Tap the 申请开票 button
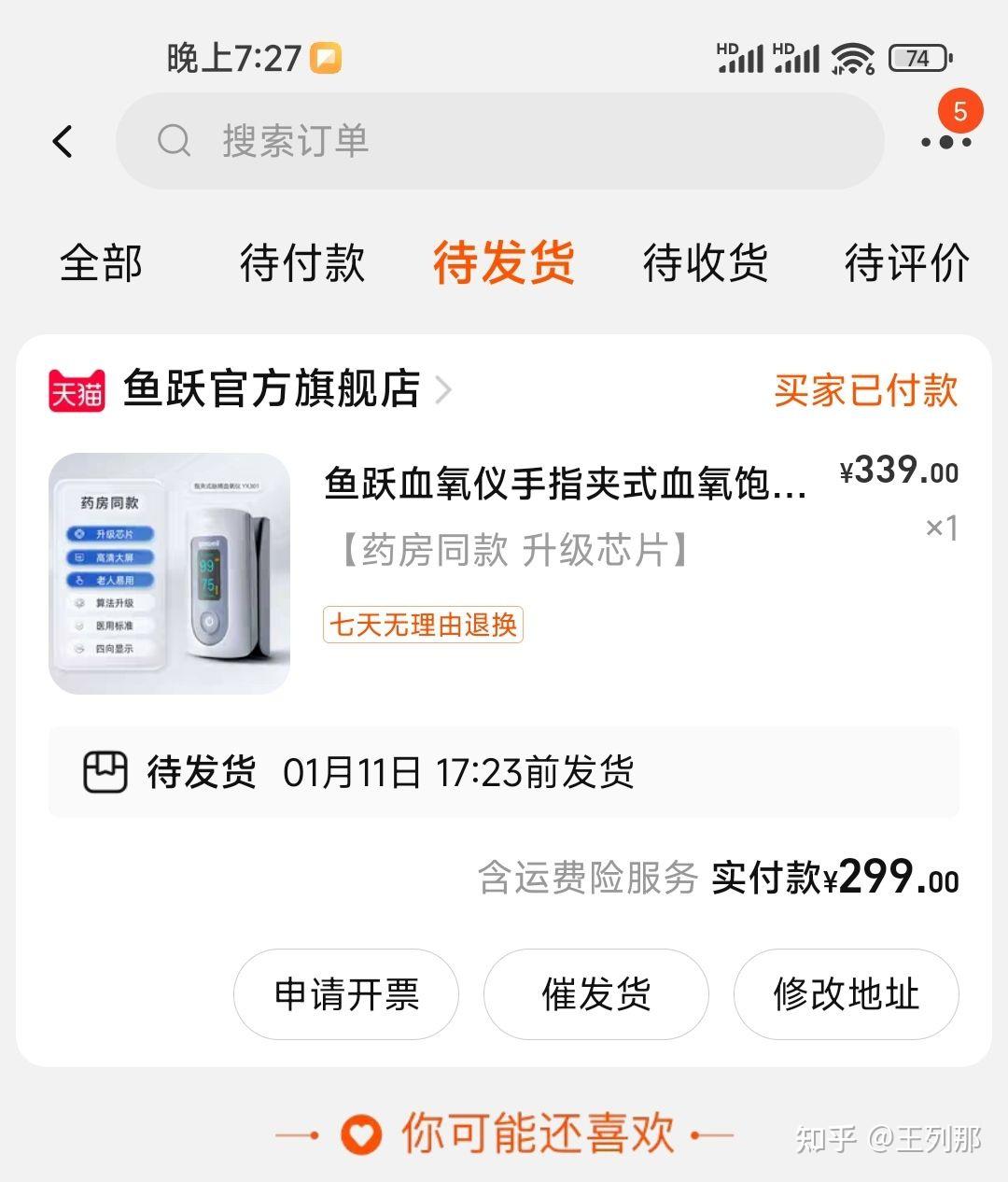This screenshot has width=1008, height=1182. (346, 994)
